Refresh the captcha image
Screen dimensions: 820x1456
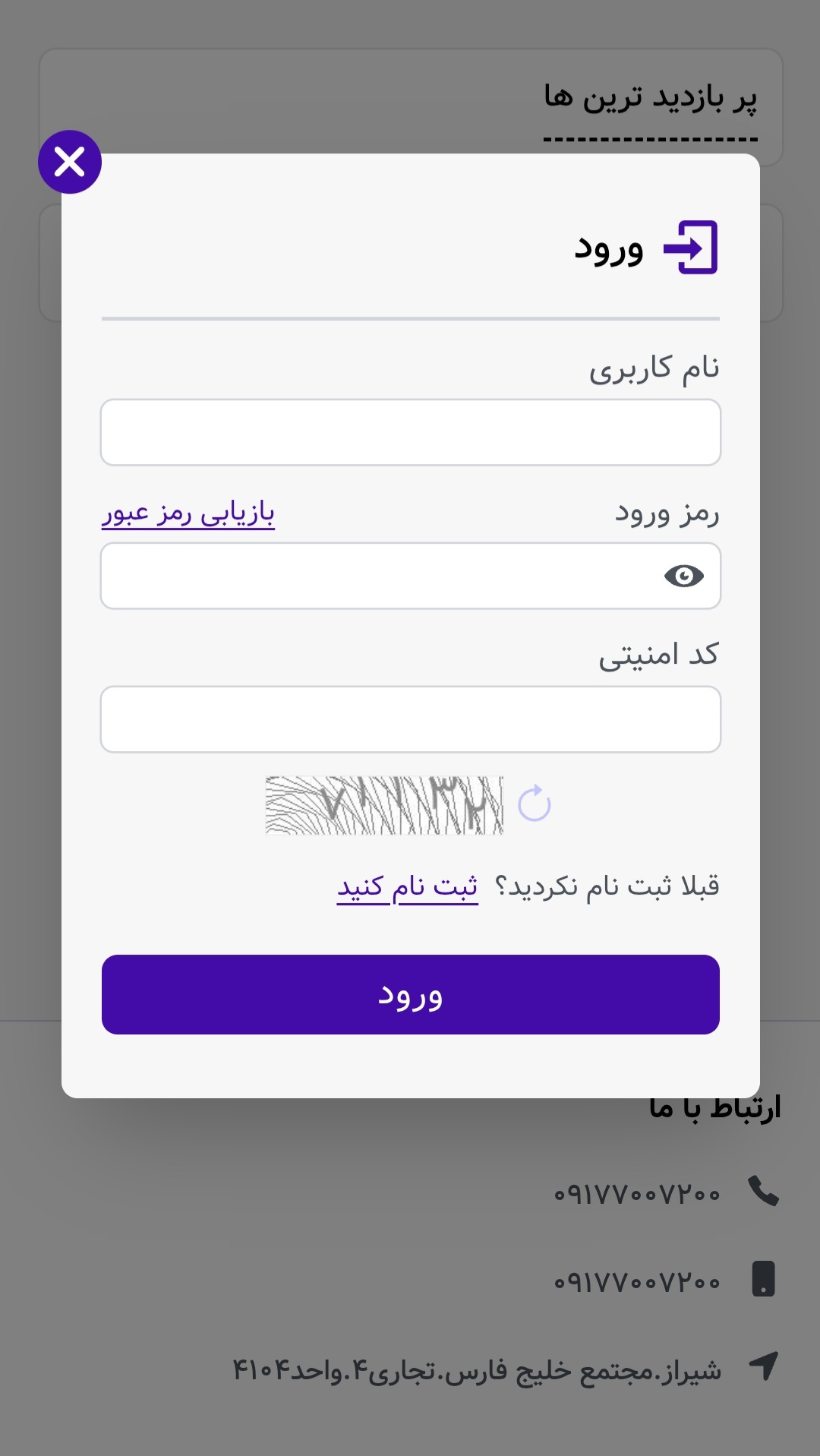534,804
